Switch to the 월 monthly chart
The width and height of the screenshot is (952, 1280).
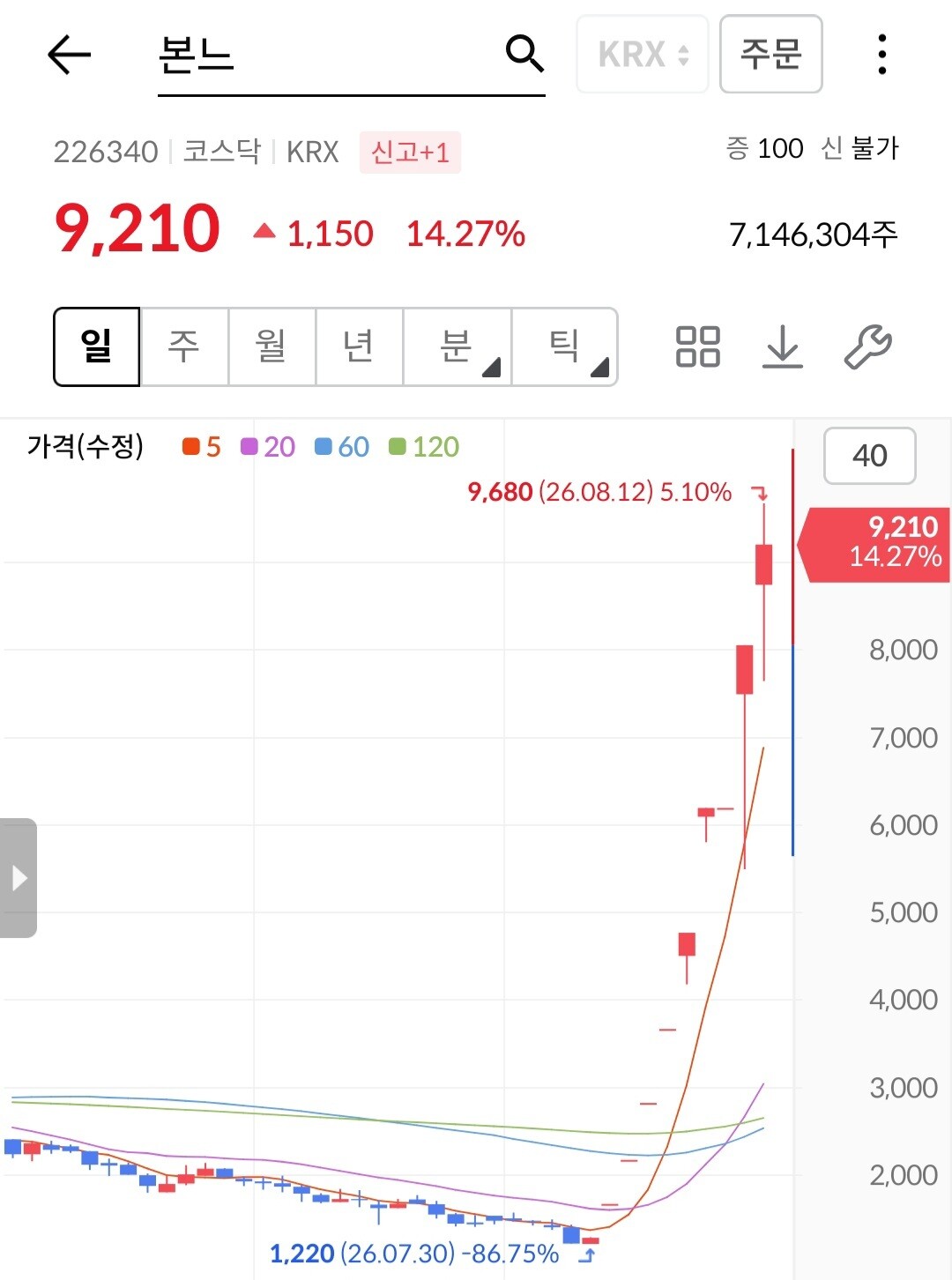271,346
